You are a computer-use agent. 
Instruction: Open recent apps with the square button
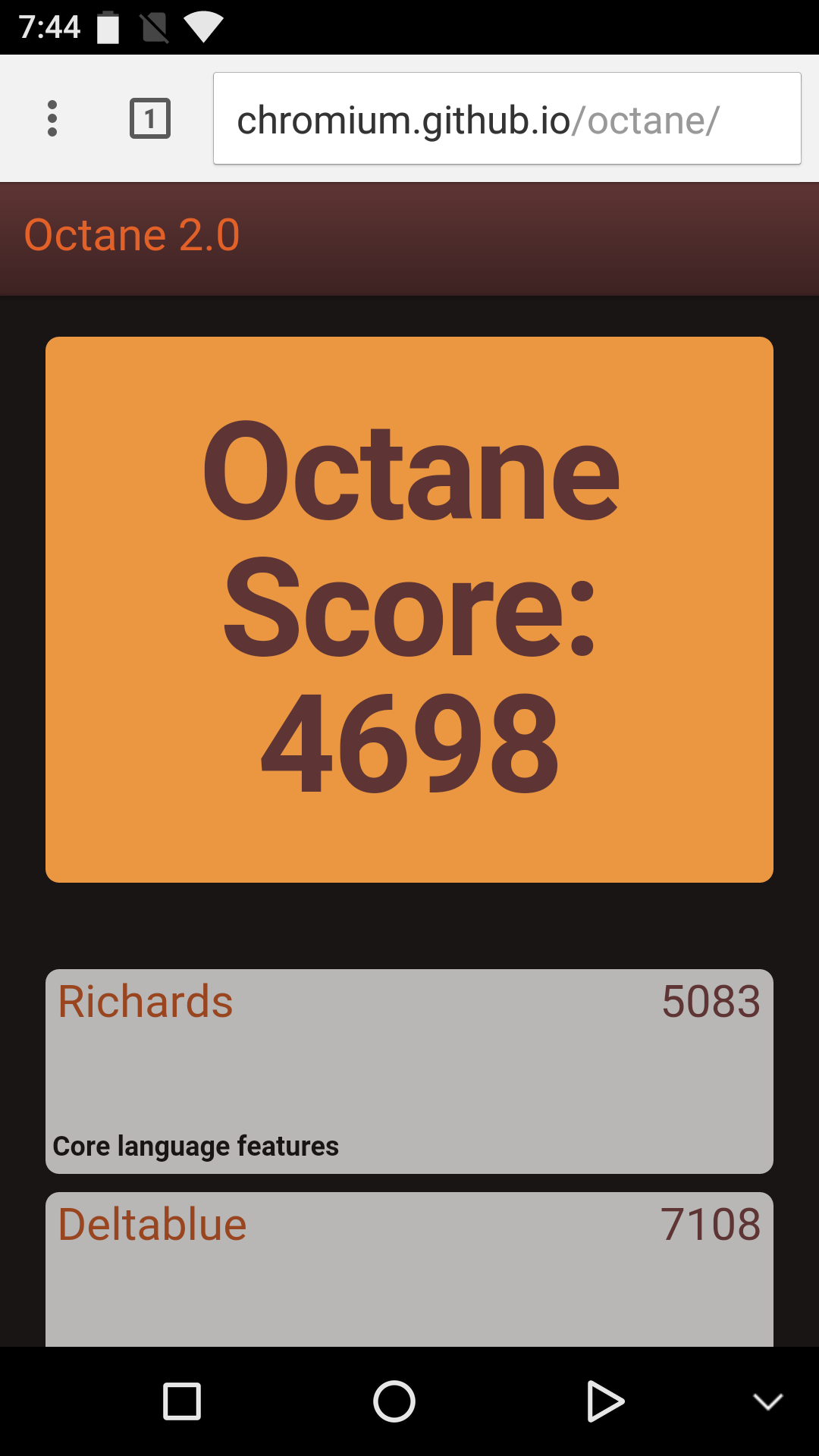pos(182,1401)
